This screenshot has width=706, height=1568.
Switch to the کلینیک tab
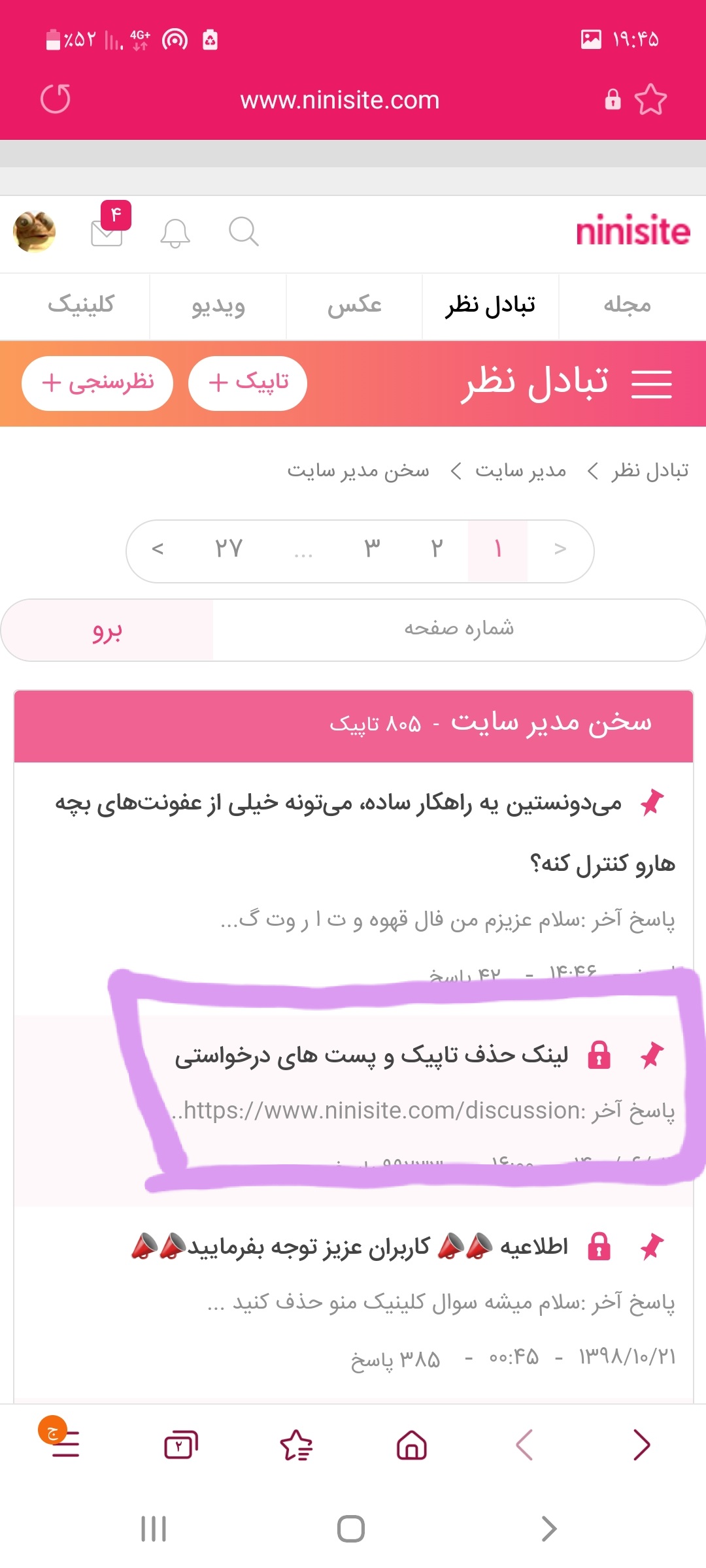[x=81, y=305]
